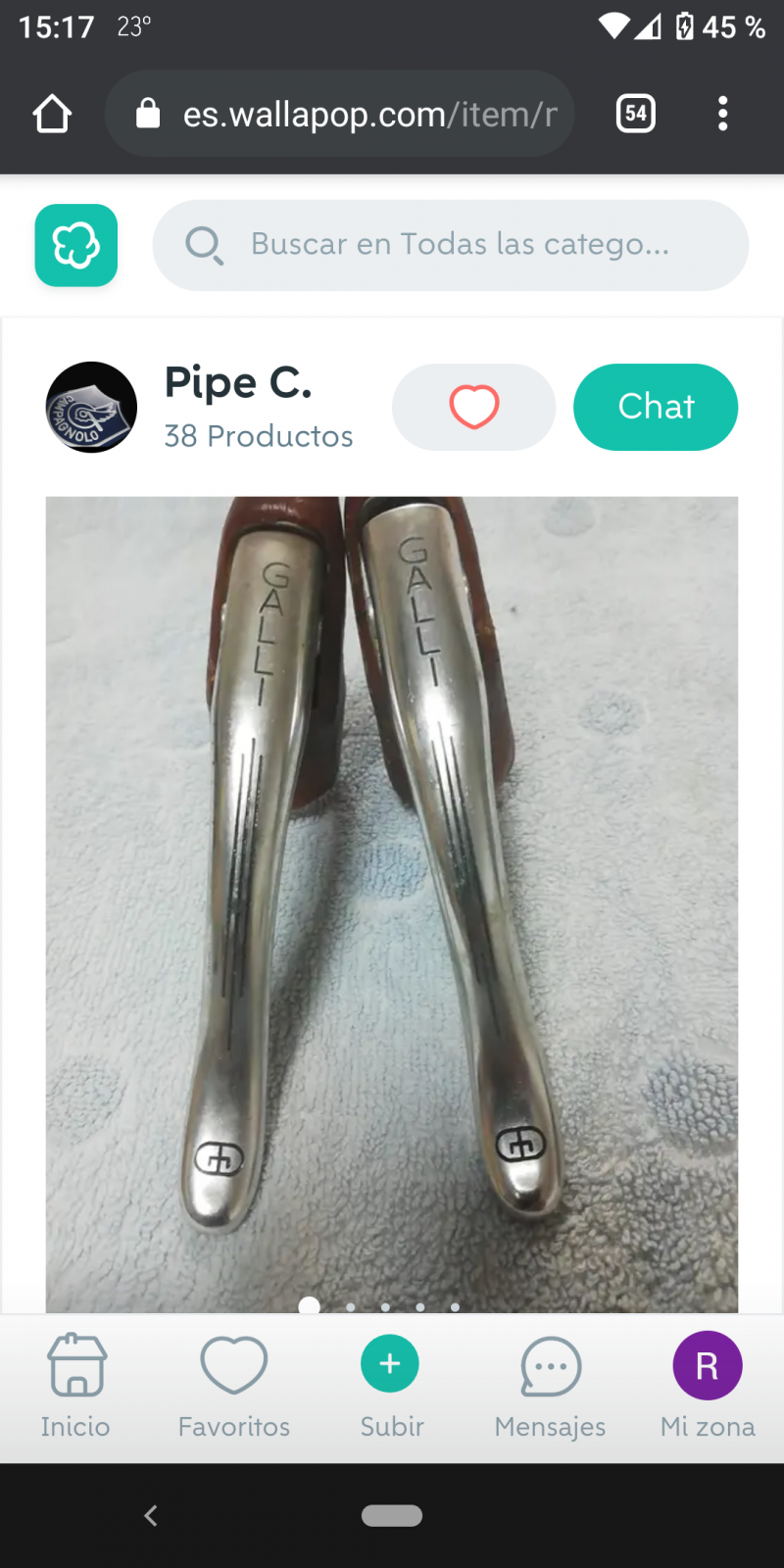Start a Chat with the seller
784x1568 pixels.
[656, 407]
